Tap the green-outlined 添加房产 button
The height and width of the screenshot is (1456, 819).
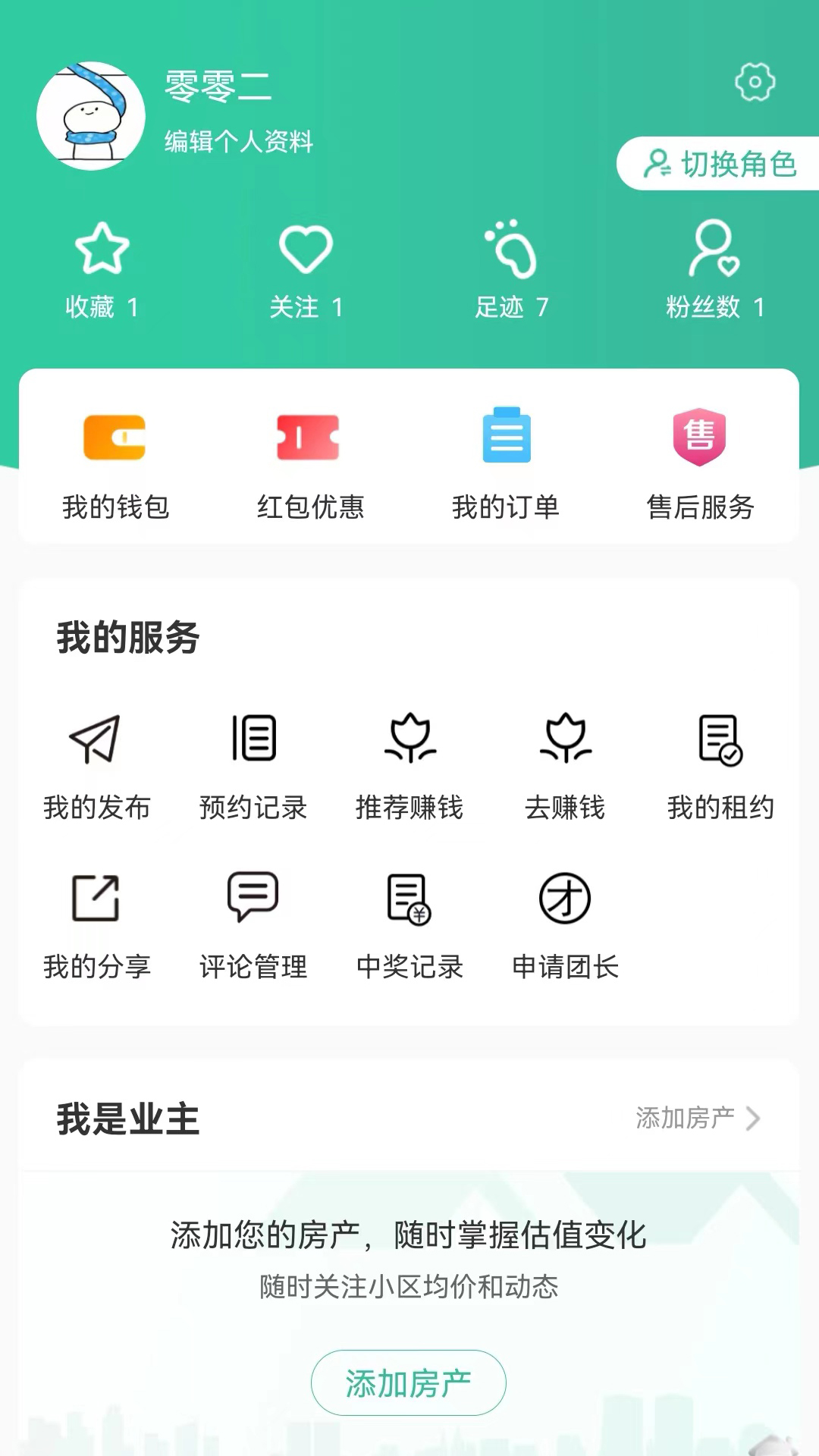pyautogui.click(x=409, y=1382)
